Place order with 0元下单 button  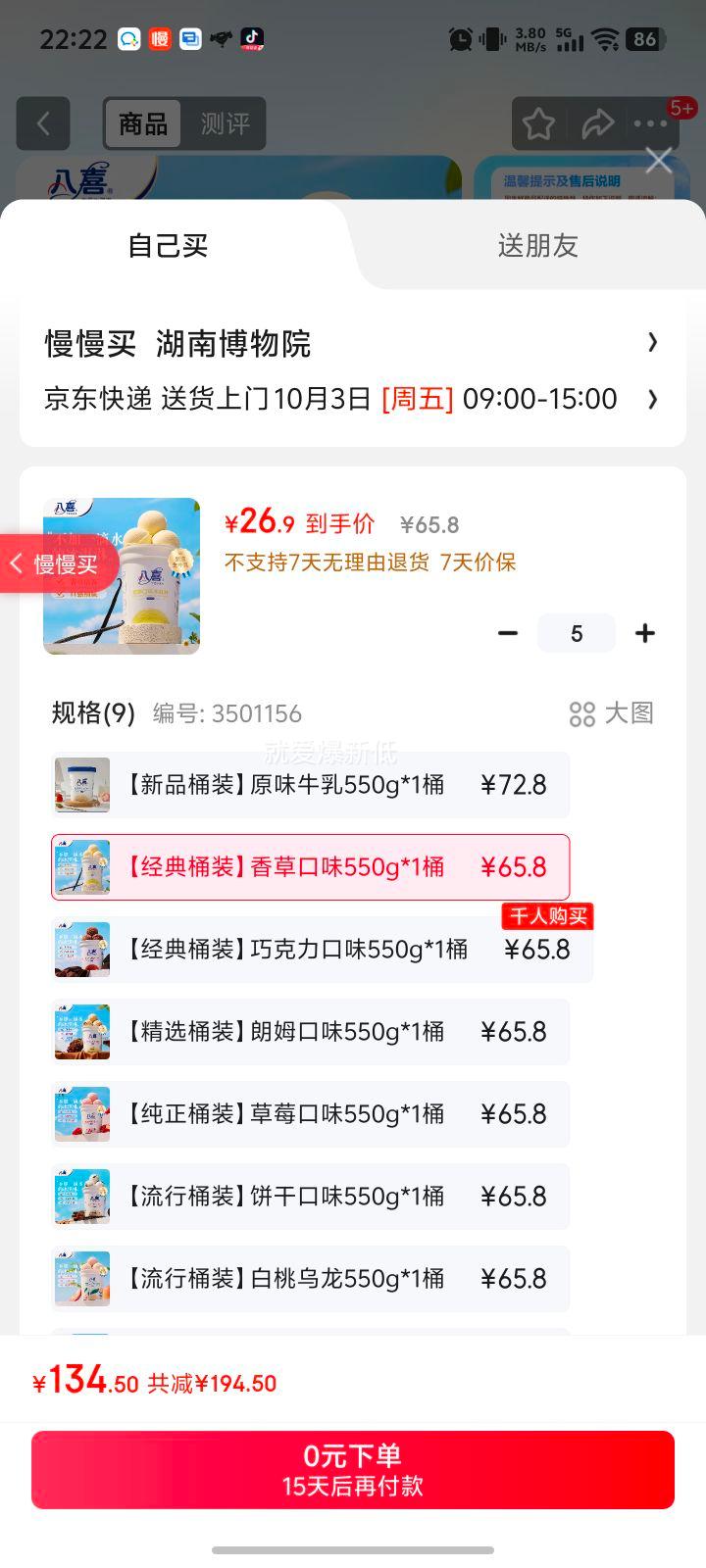tap(353, 1469)
